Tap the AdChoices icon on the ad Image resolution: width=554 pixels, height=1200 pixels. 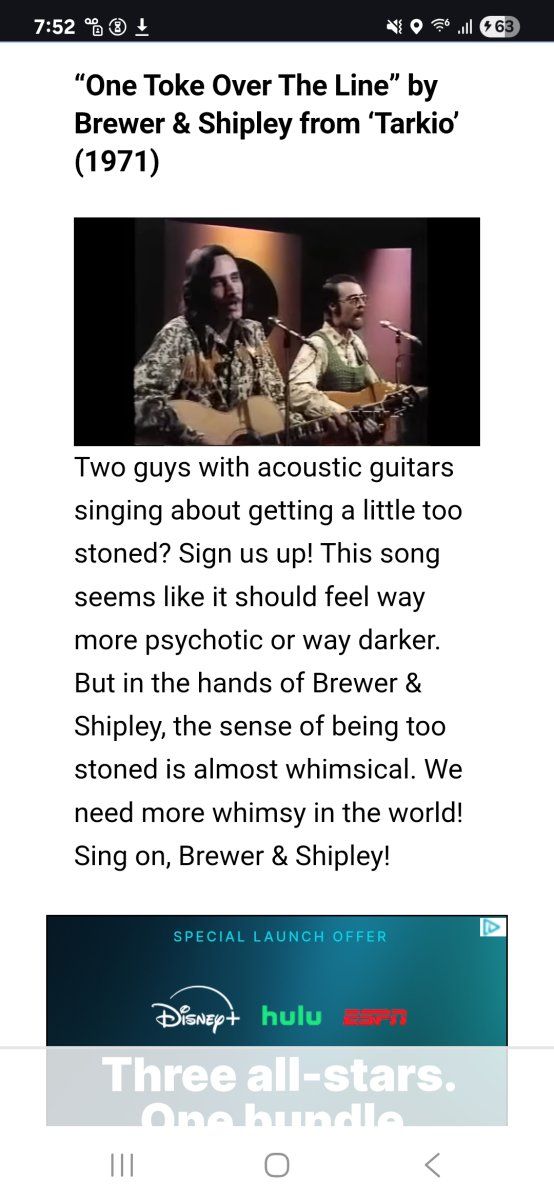(x=493, y=927)
